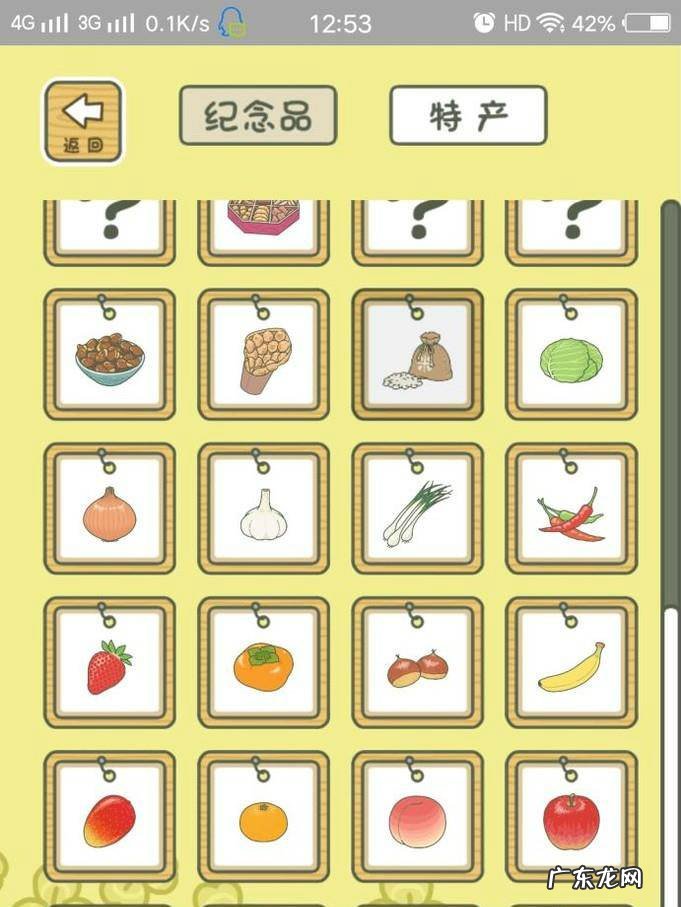This screenshot has height=907, width=681.
Task: Open the red chili peppers item
Action: pyautogui.click(x=571, y=510)
